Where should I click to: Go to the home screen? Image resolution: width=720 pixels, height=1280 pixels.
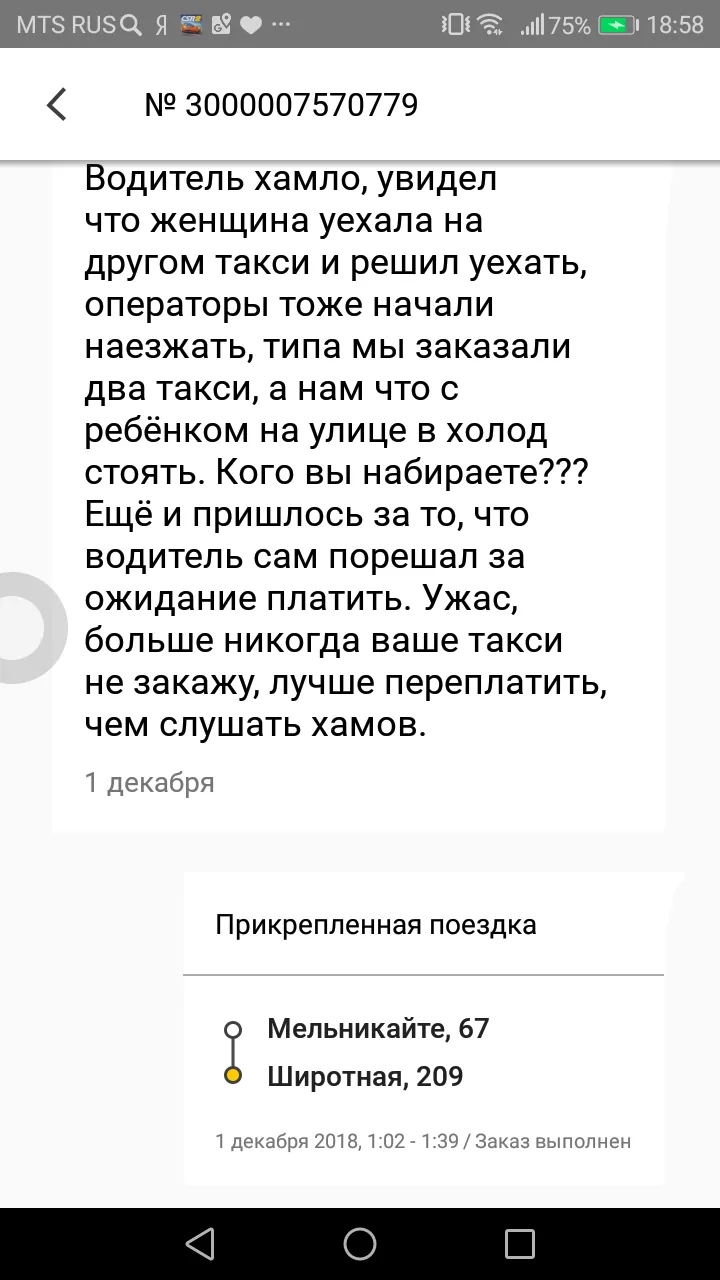360,1243
